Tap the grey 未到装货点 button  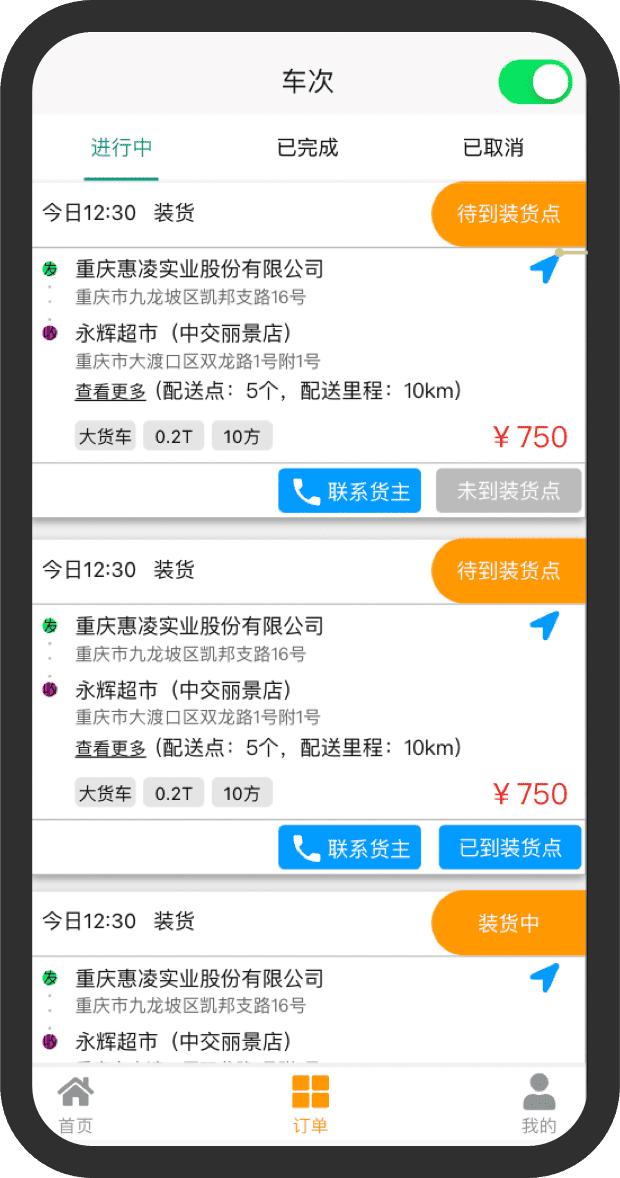pos(508,491)
